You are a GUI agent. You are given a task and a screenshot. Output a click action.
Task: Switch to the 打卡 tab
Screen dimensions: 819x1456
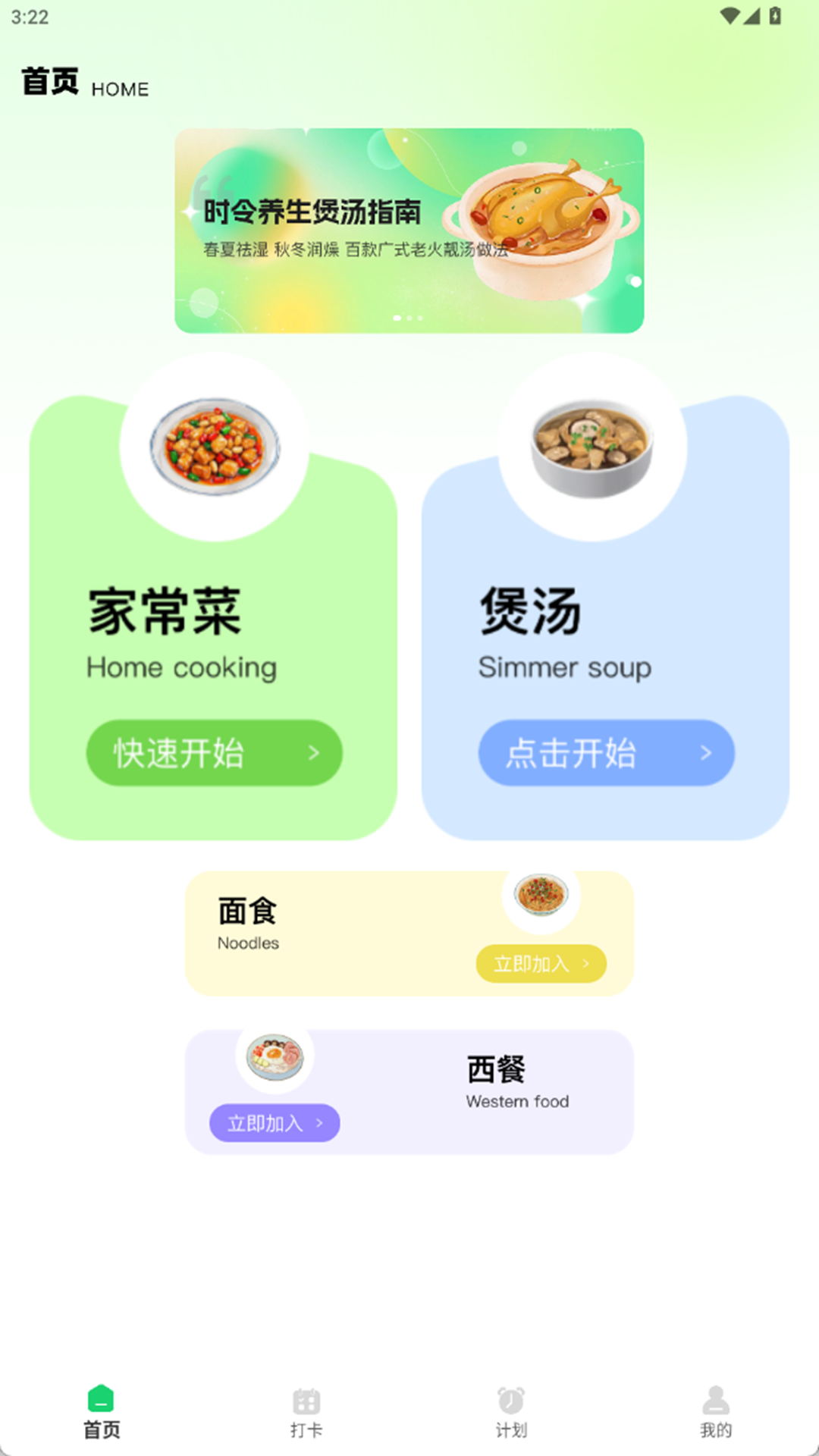tap(305, 1412)
